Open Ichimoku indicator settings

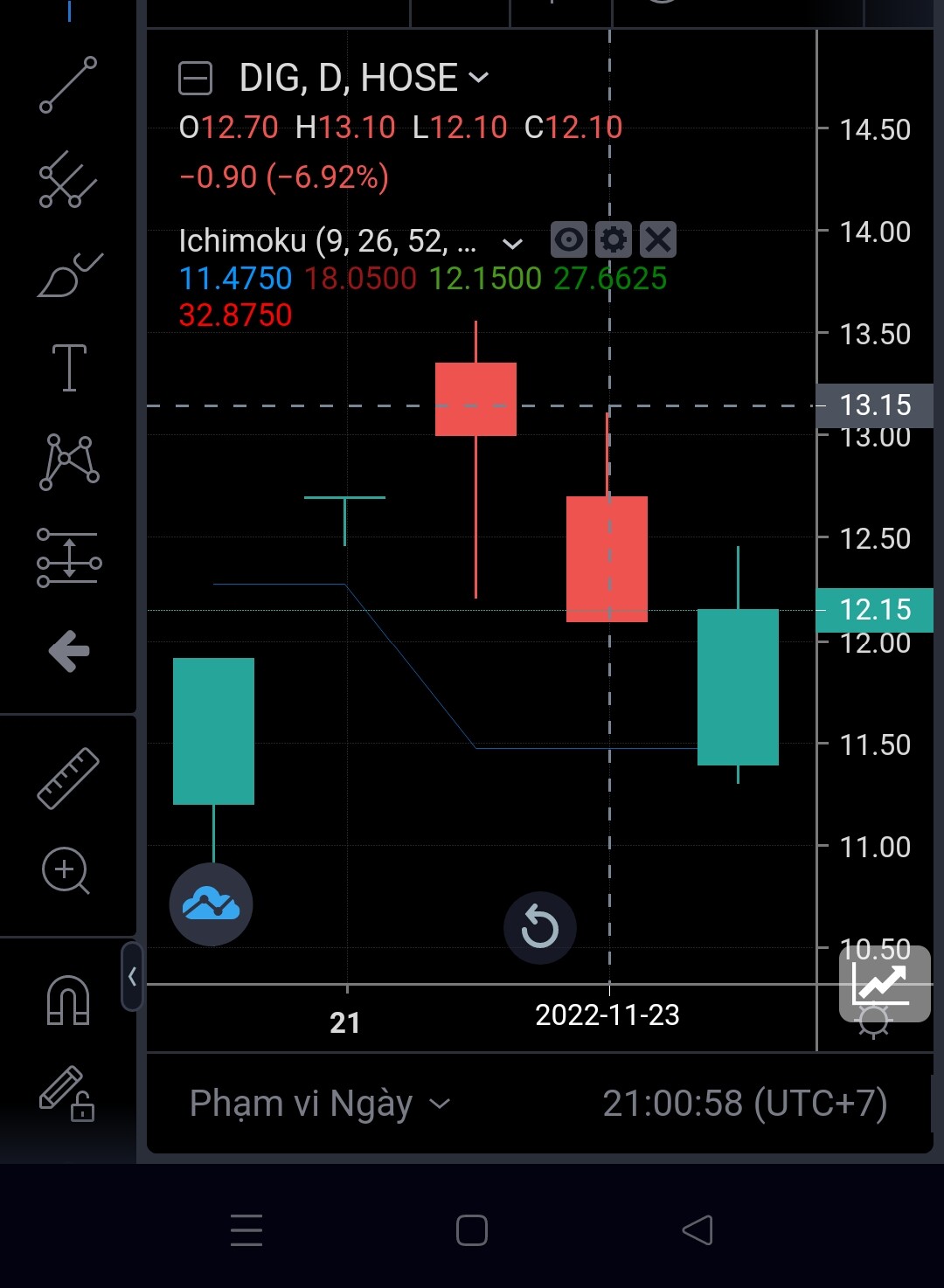click(614, 239)
